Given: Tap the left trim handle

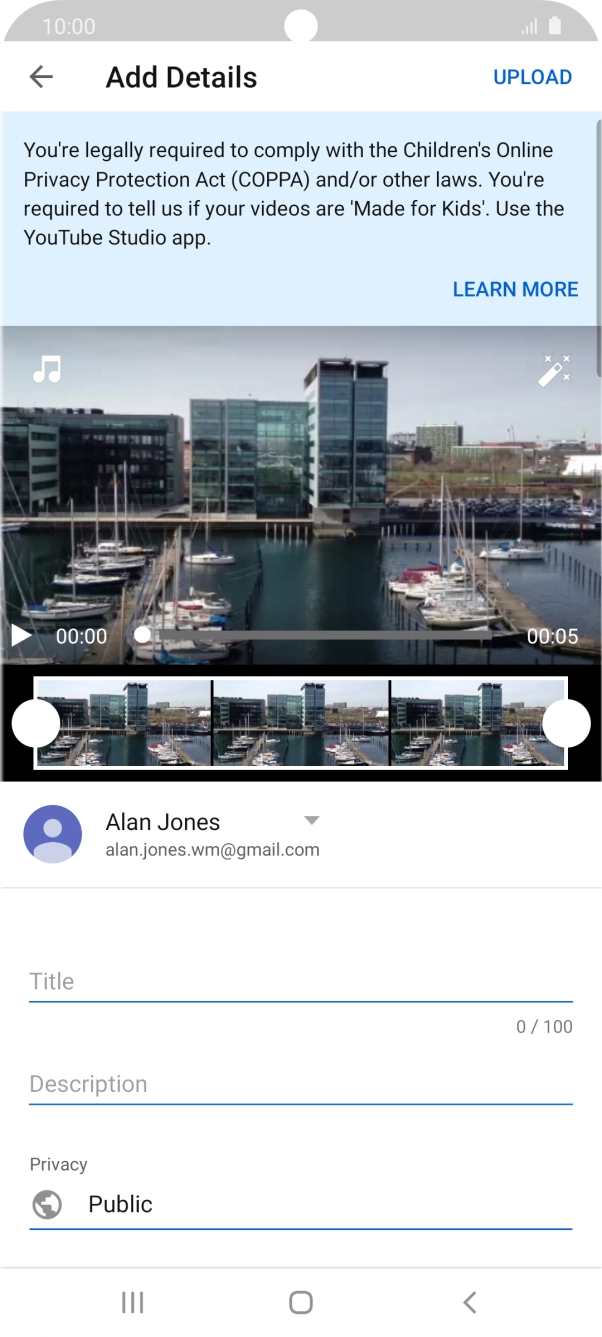Looking at the screenshot, I should [36, 723].
